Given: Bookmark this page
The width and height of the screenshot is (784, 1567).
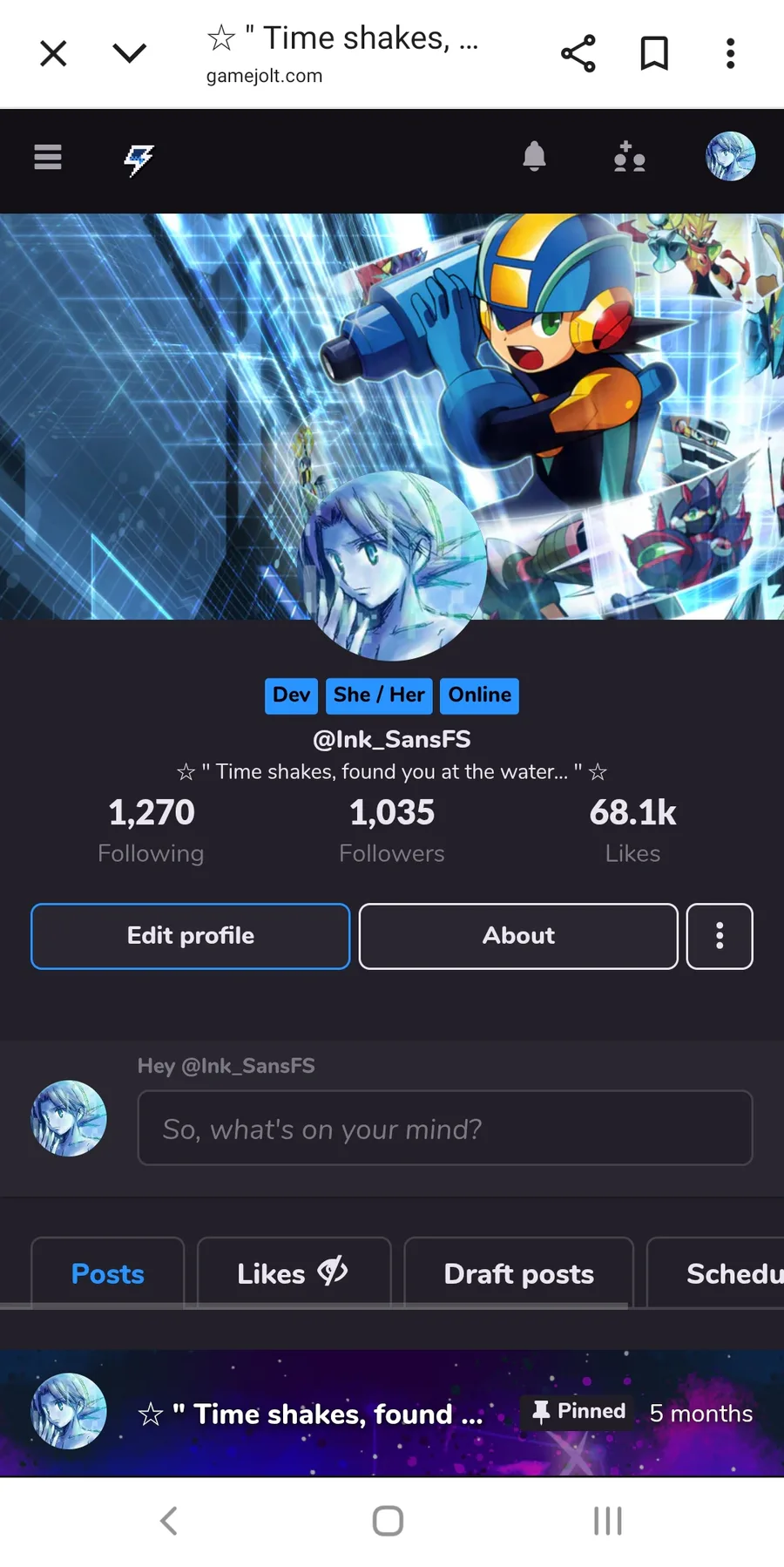Looking at the screenshot, I should [x=654, y=53].
